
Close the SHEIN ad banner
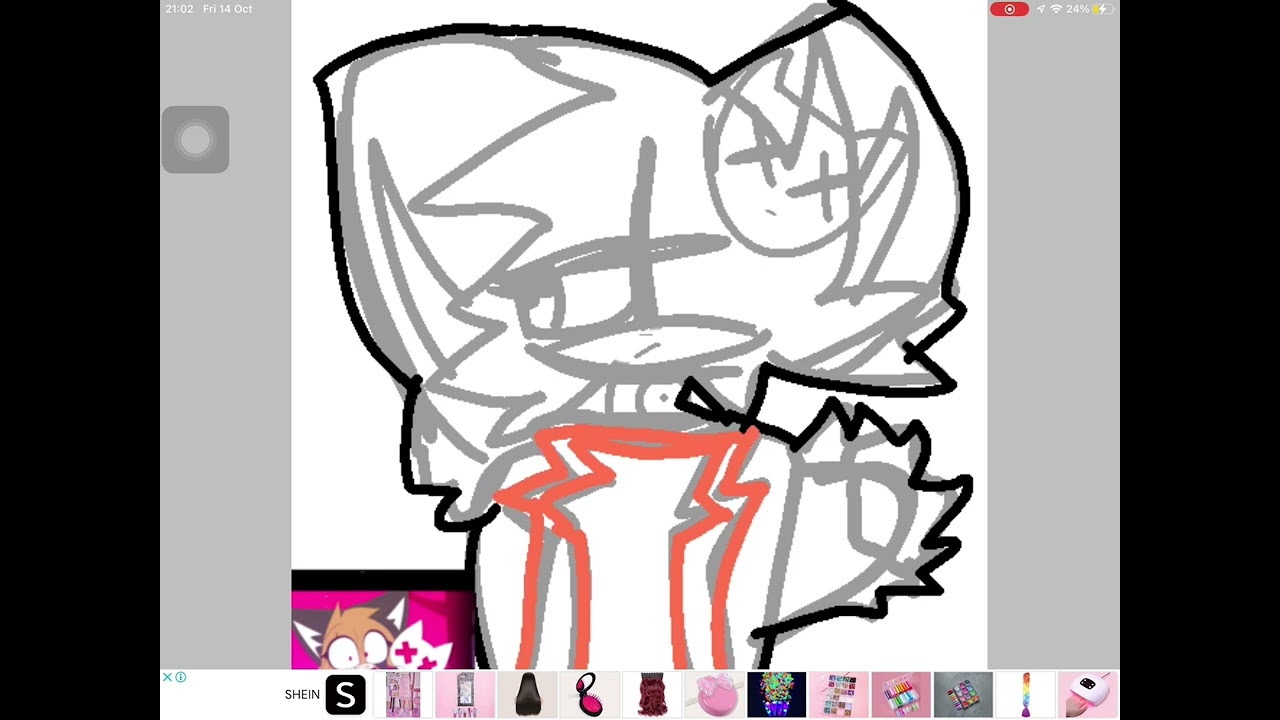pos(167,677)
